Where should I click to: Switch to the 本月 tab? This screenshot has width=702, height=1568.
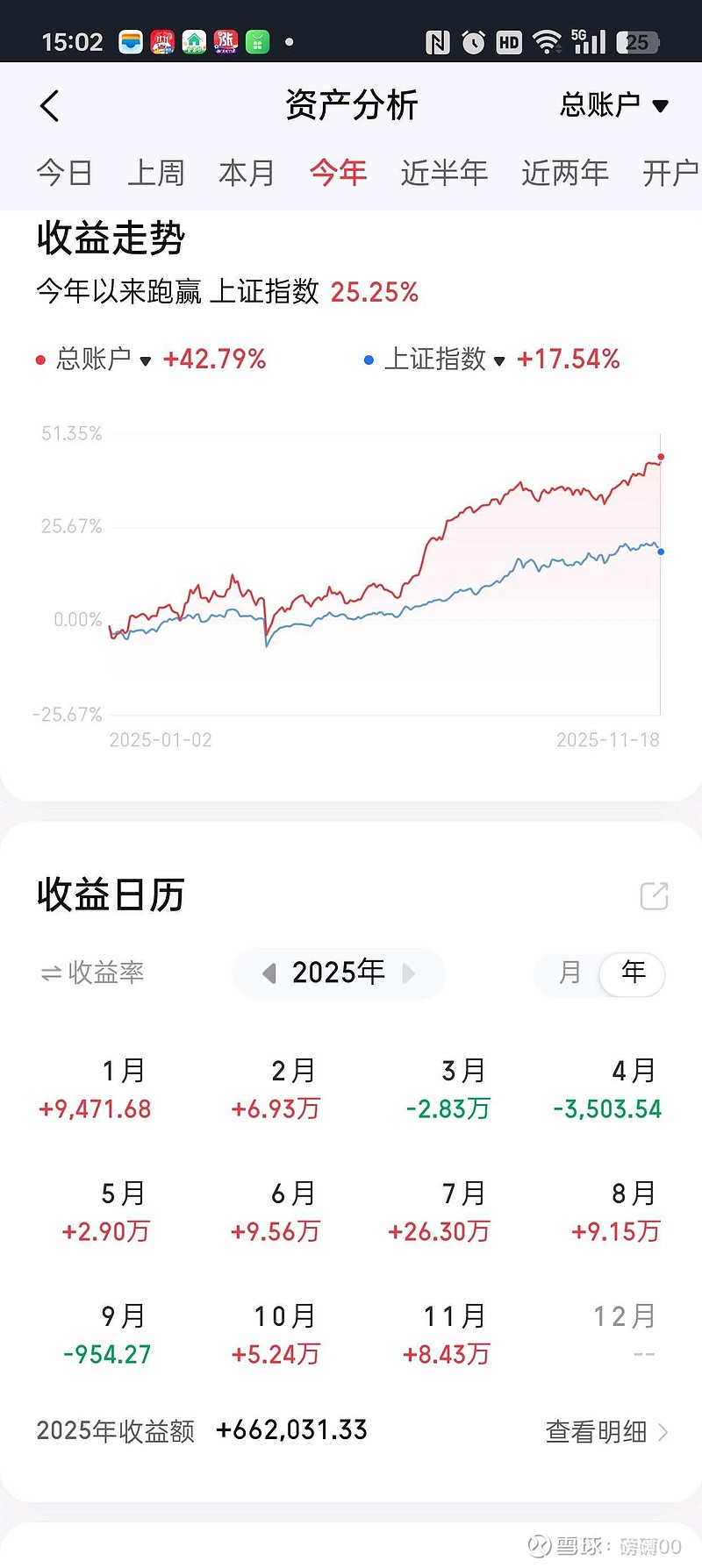(x=246, y=173)
